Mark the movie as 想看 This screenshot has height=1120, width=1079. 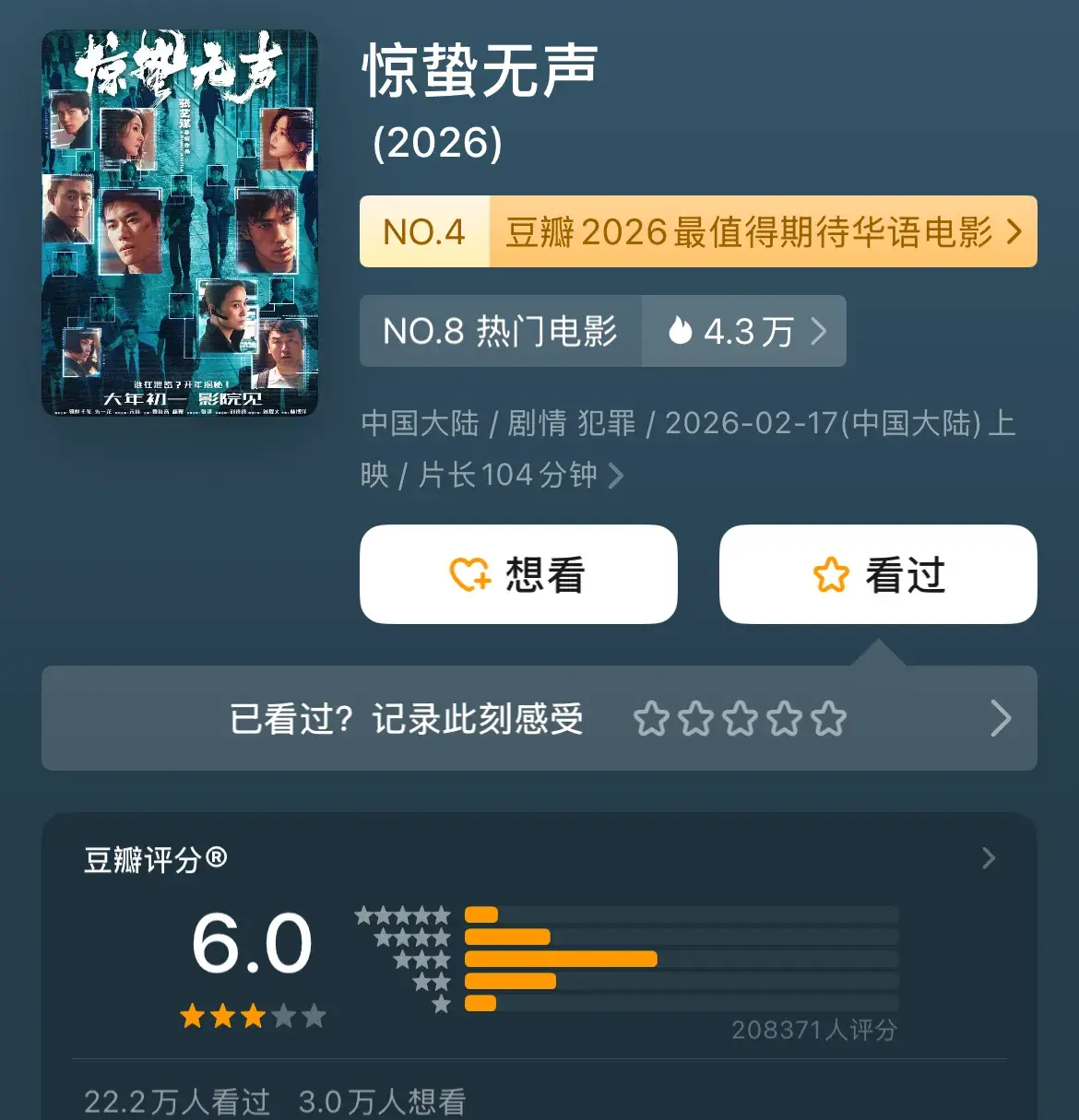(518, 574)
